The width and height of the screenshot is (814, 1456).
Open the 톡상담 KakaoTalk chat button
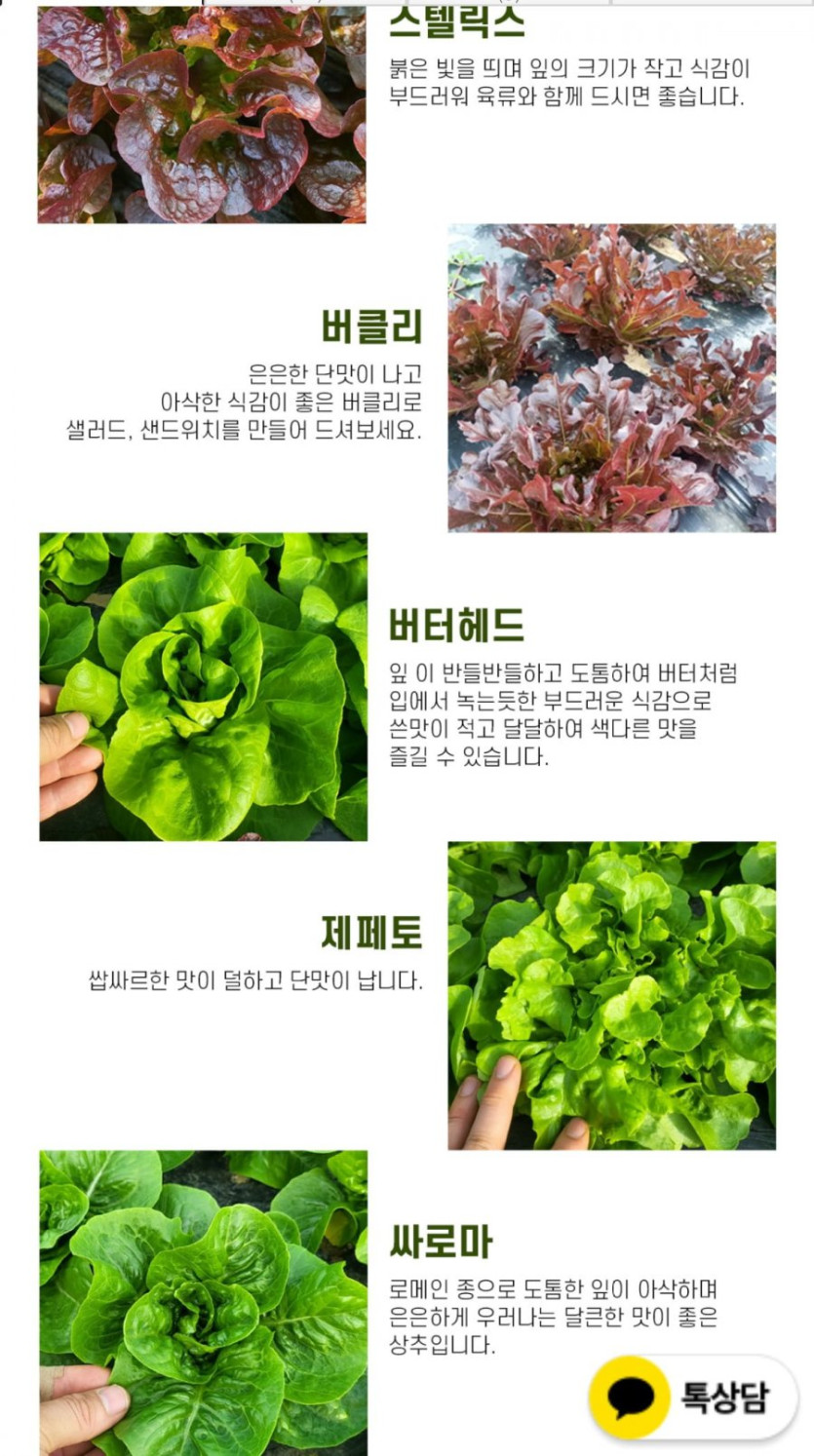click(x=693, y=1398)
